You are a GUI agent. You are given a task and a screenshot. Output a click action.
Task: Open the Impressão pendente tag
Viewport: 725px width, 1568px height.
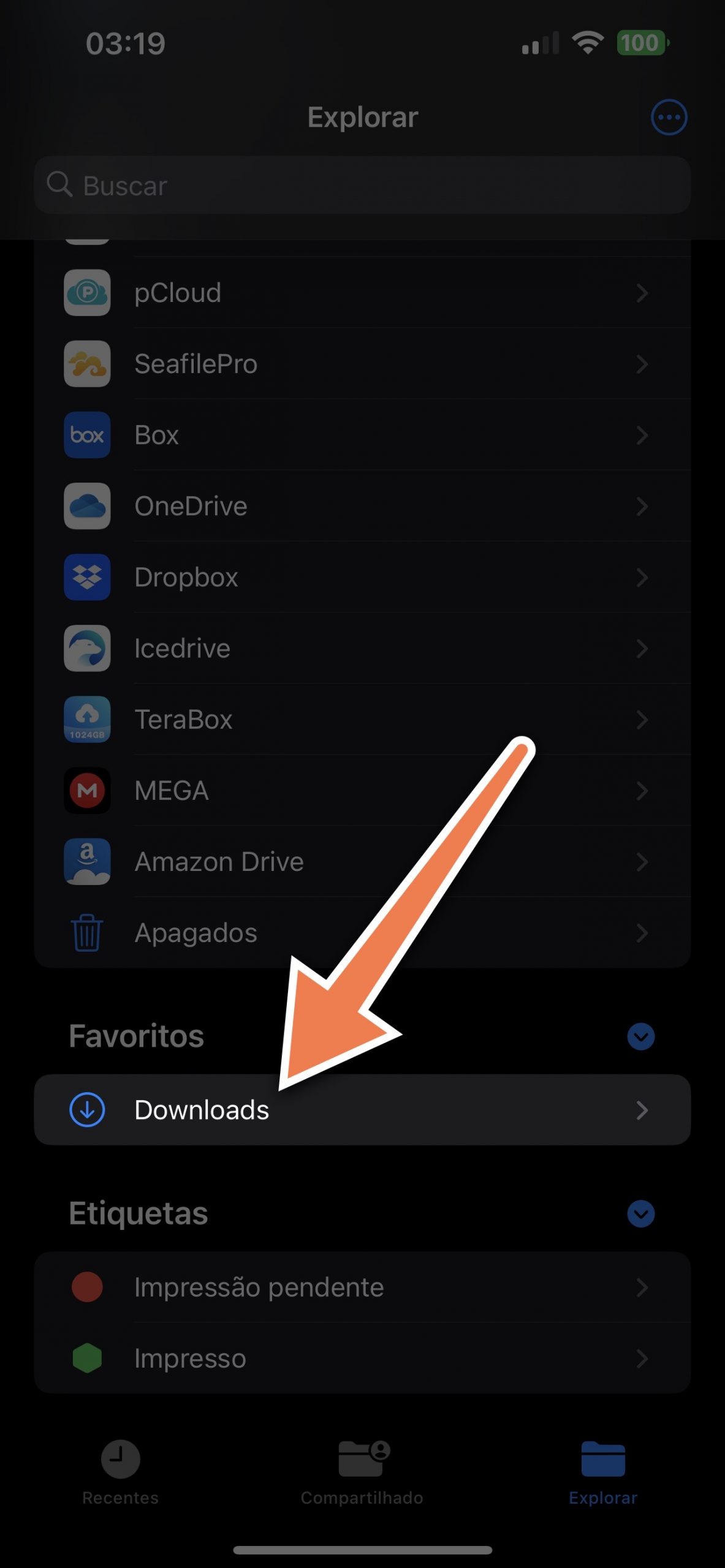coord(362,1287)
